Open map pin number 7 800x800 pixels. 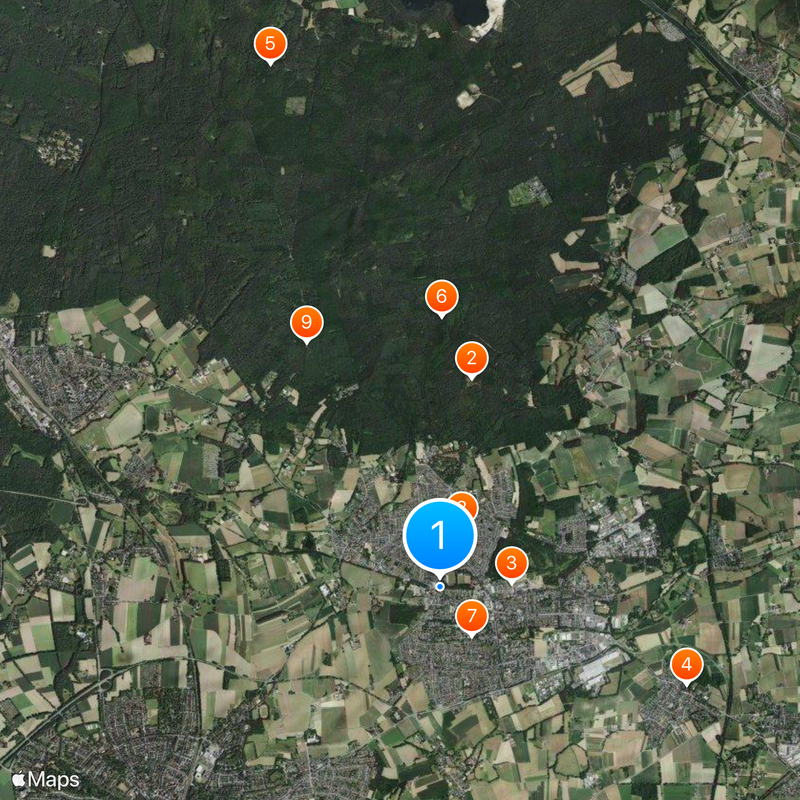pos(471,615)
